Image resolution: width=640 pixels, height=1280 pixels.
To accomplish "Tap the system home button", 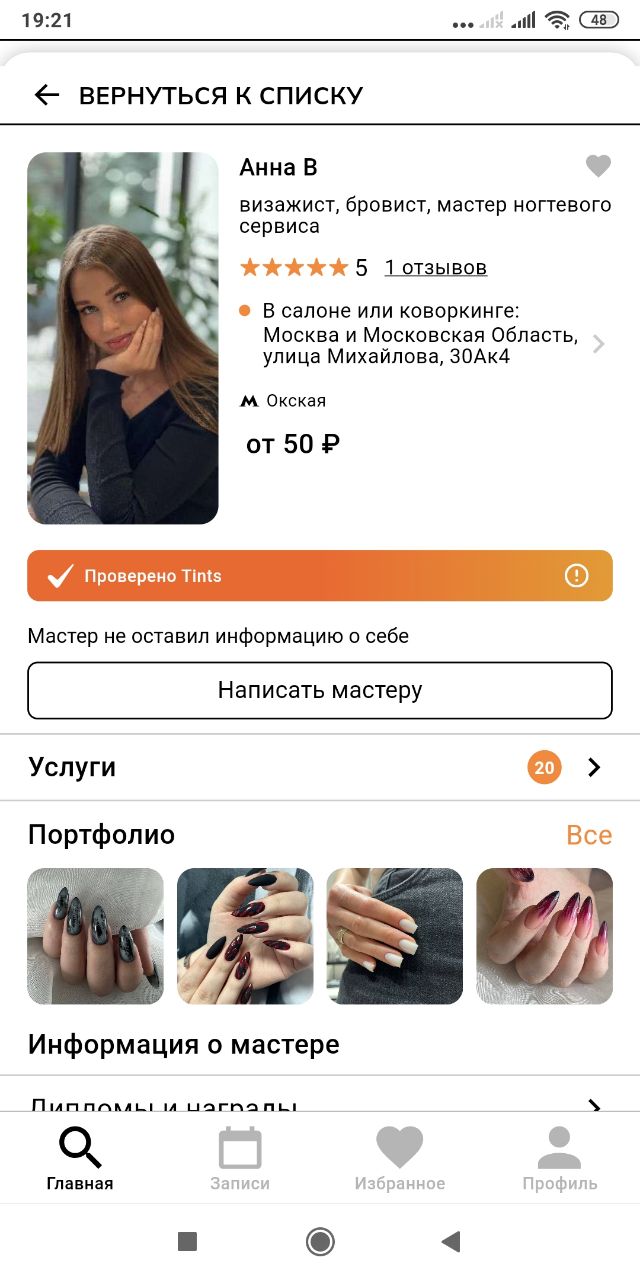I will tap(320, 1242).
